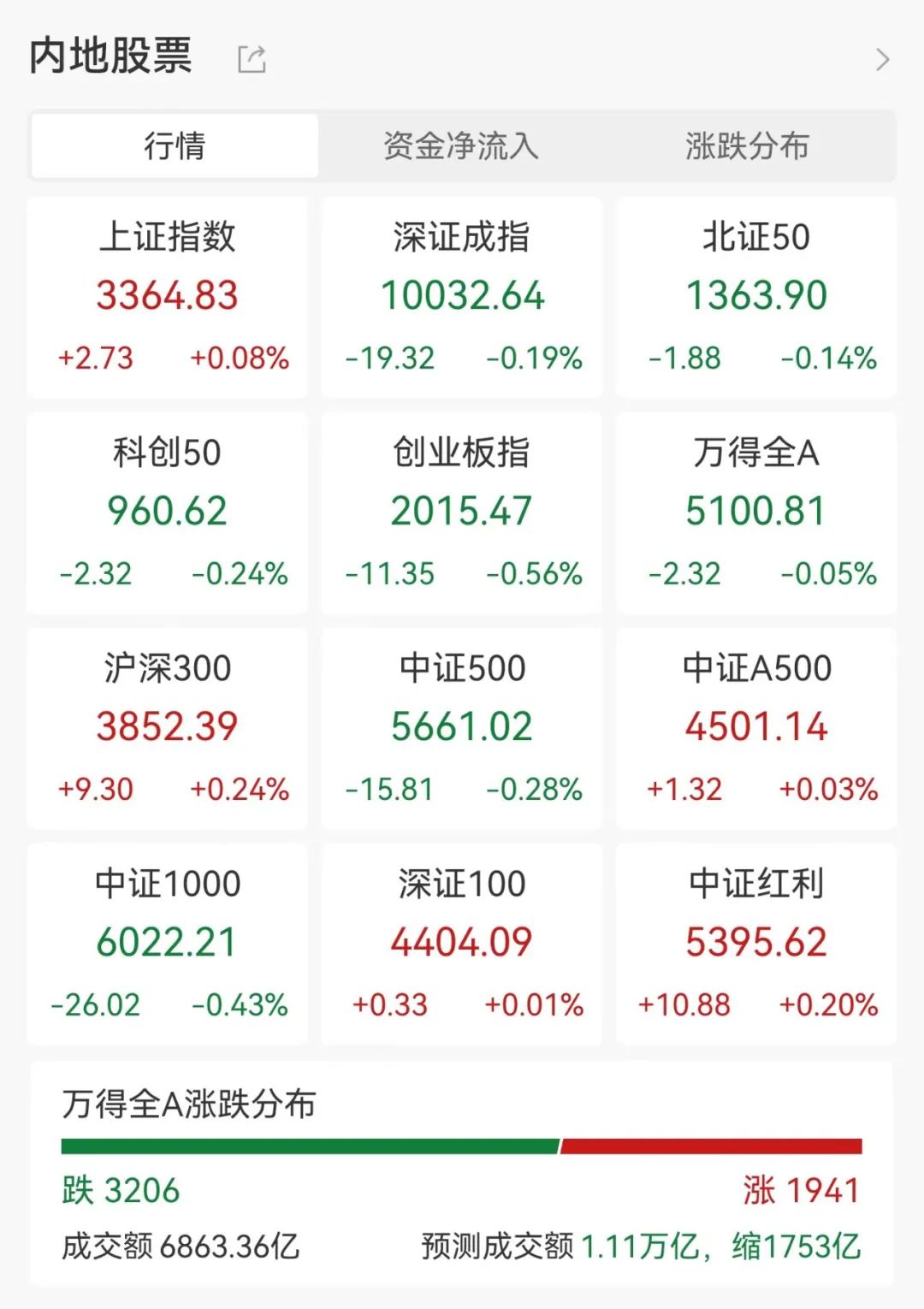Switch to the 涨跌分布 tab

747,145
